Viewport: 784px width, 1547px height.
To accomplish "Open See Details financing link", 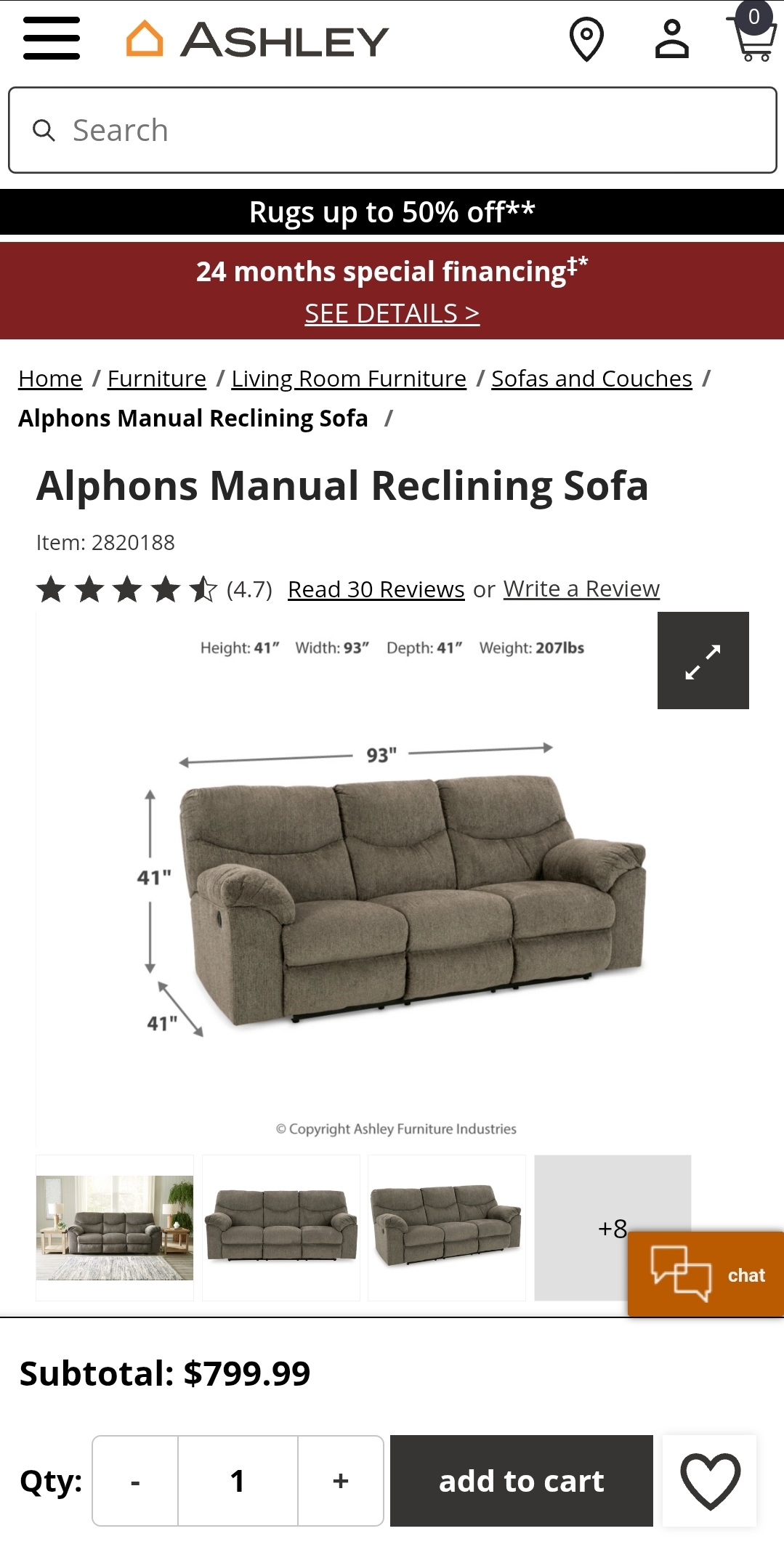I will click(392, 314).
